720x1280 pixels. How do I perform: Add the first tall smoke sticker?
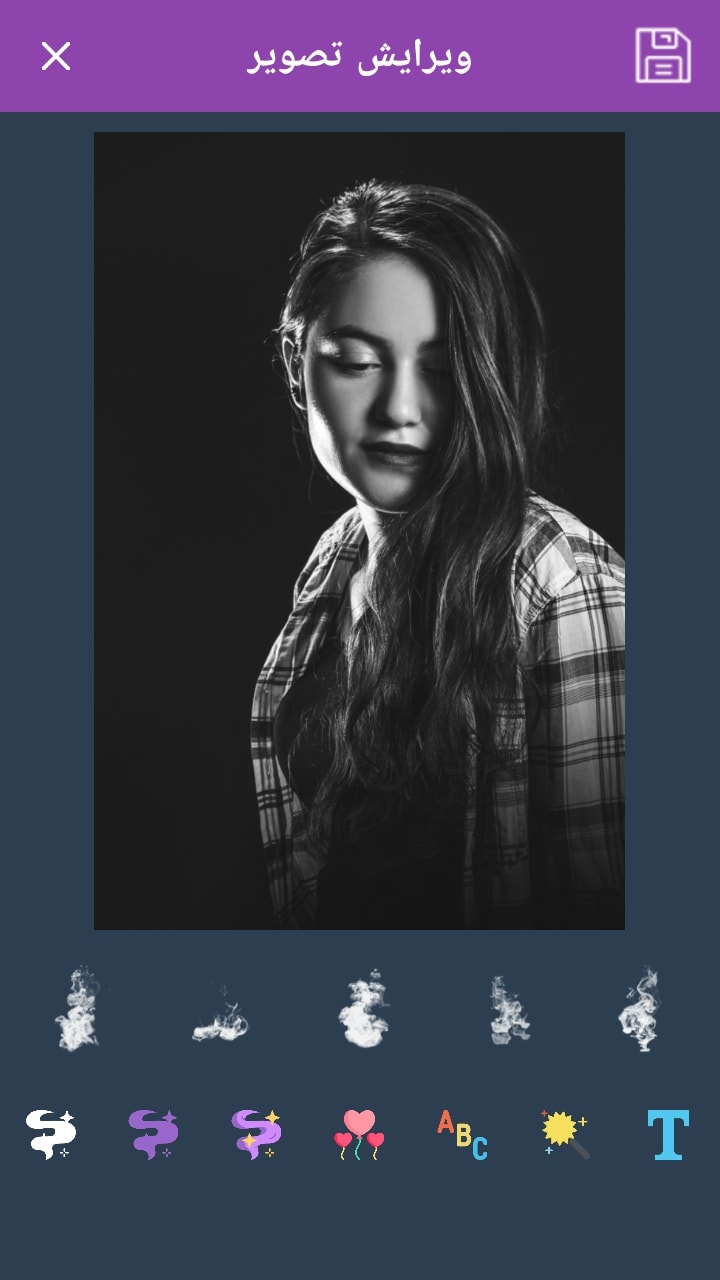click(x=76, y=1008)
